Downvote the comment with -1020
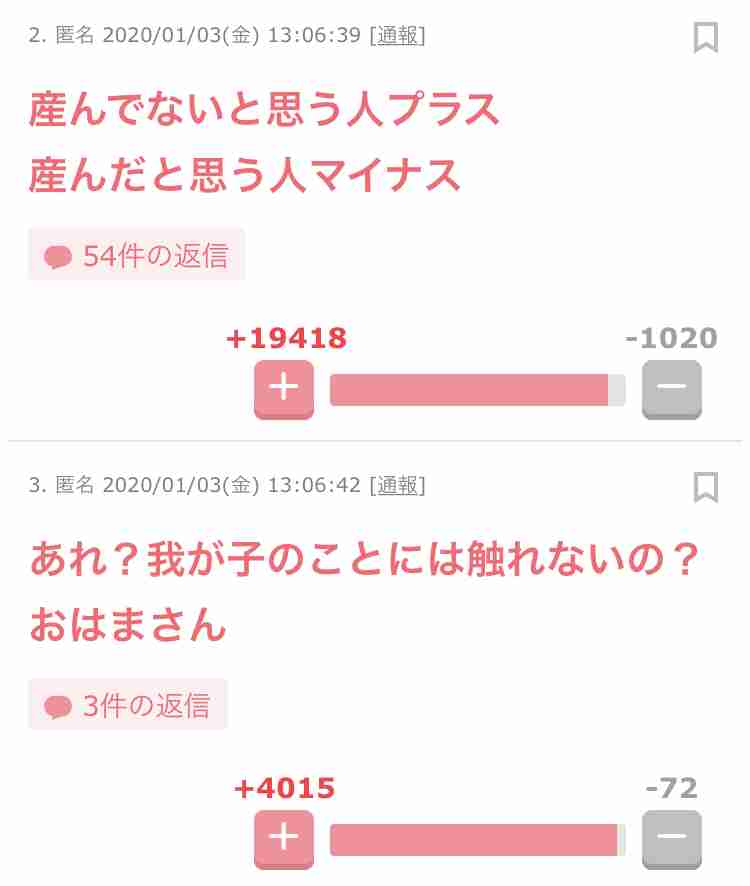 click(671, 389)
